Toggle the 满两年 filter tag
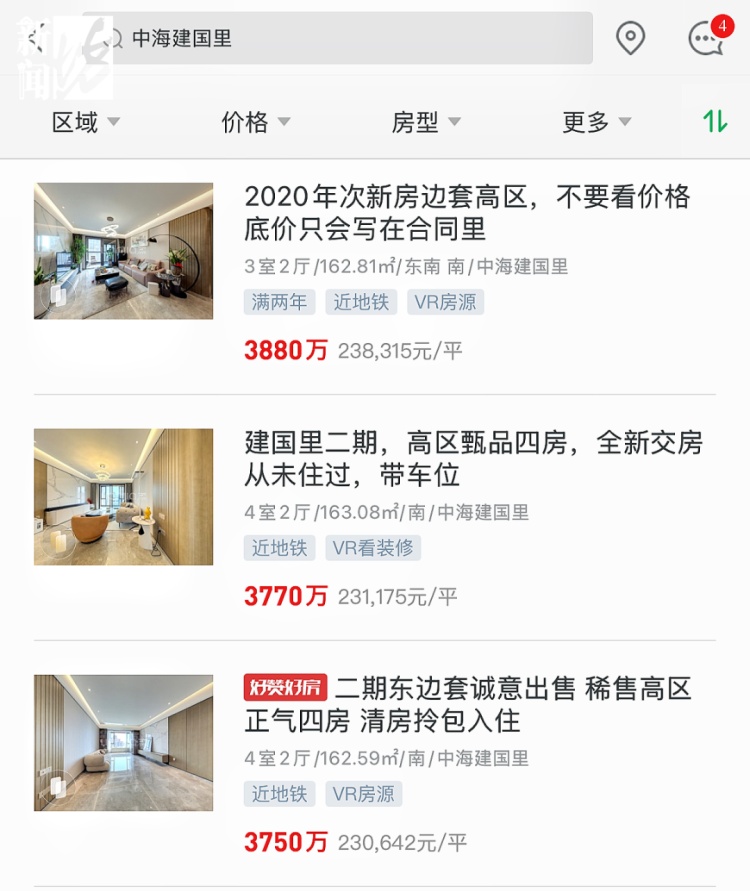Image resolution: width=750 pixels, height=891 pixels. point(277,302)
